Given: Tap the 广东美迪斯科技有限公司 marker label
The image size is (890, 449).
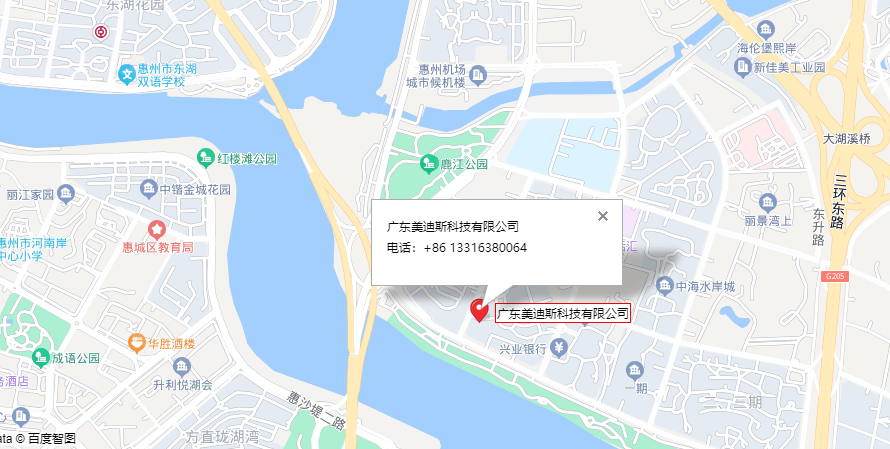Looking at the screenshot, I should 563,314.
